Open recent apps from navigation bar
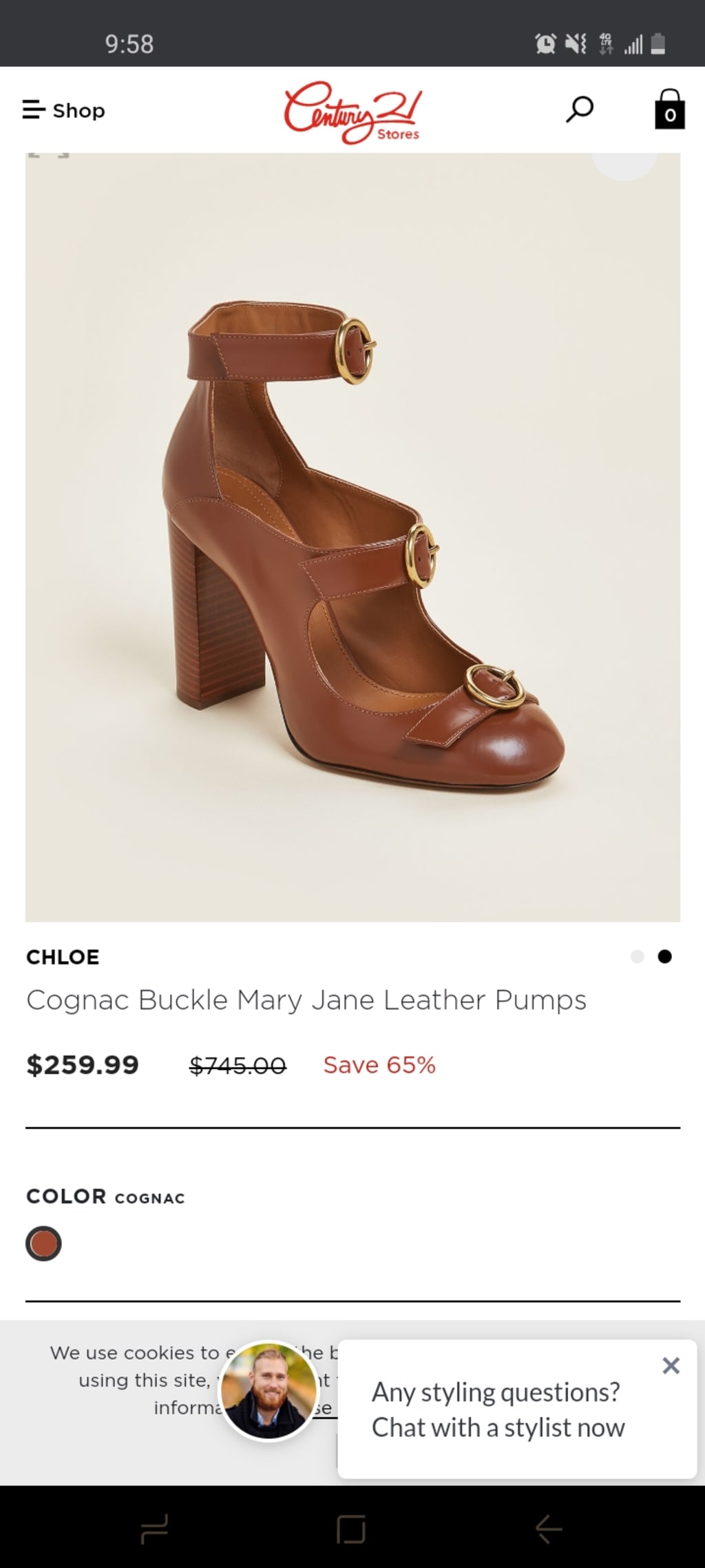This screenshot has width=705, height=1568. [154, 1529]
